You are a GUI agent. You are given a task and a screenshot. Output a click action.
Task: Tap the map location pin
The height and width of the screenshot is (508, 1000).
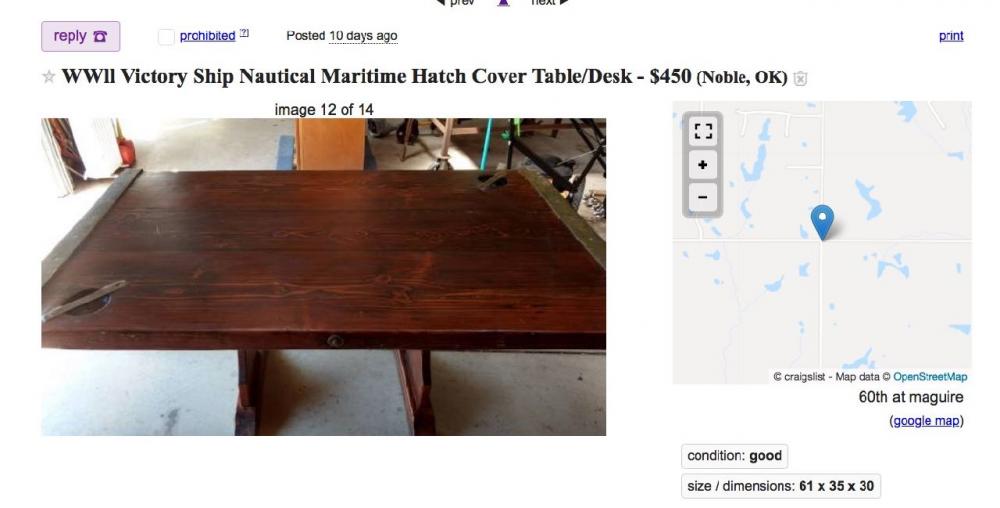click(x=821, y=221)
